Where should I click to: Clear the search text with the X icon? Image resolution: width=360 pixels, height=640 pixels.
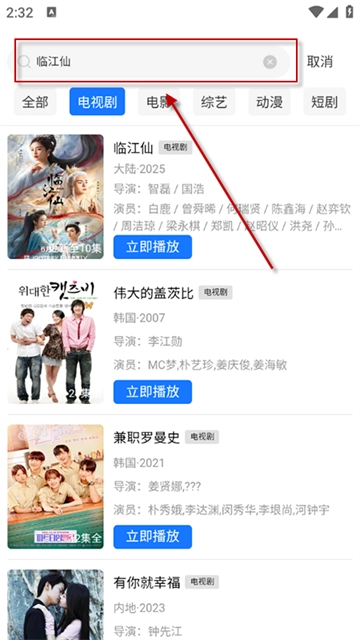click(x=270, y=62)
